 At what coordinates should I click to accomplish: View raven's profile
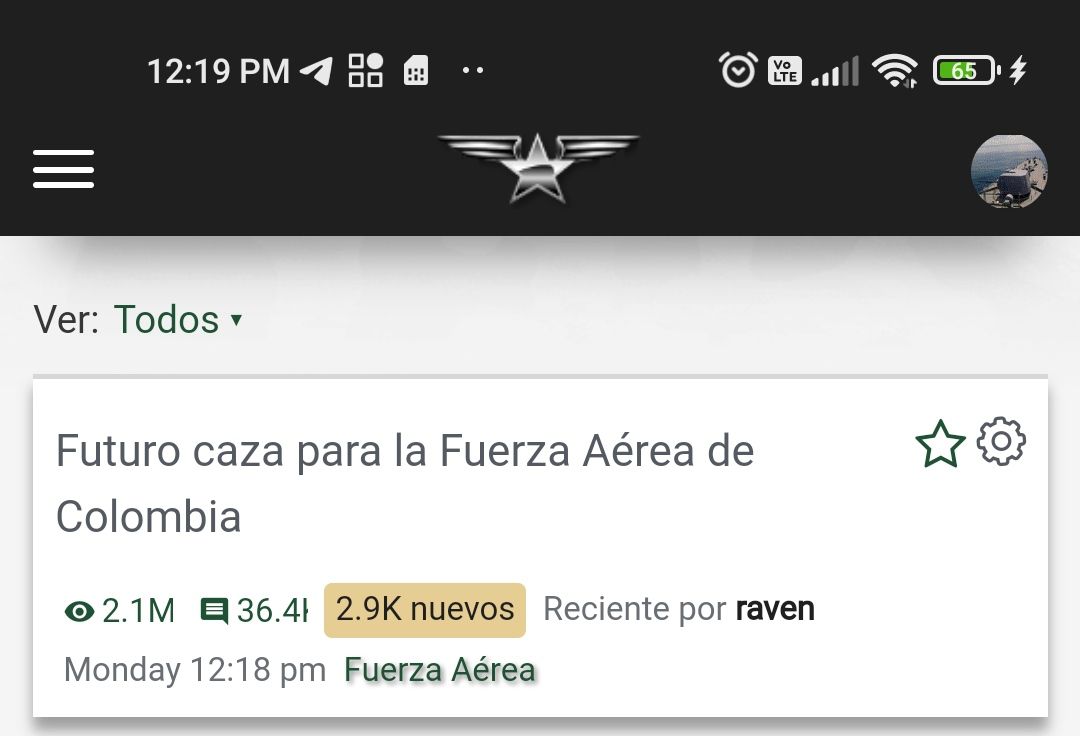pyautogui.click(x=775, y=609)
